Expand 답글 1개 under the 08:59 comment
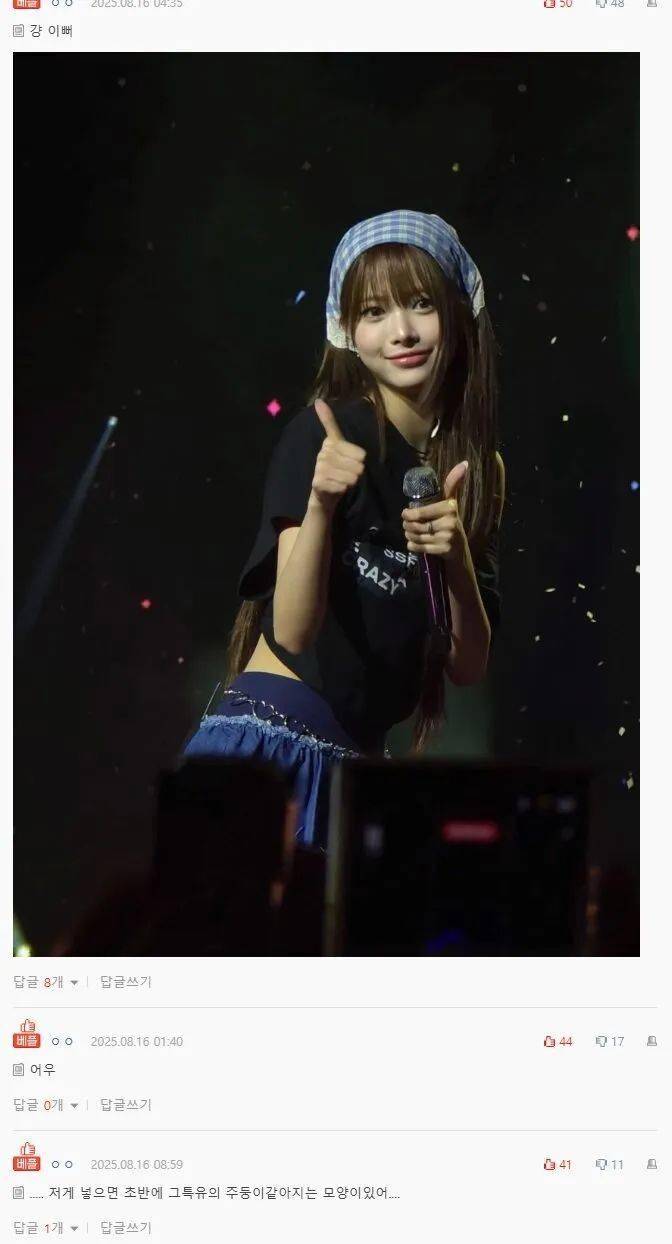 [x=46, y=1228]
